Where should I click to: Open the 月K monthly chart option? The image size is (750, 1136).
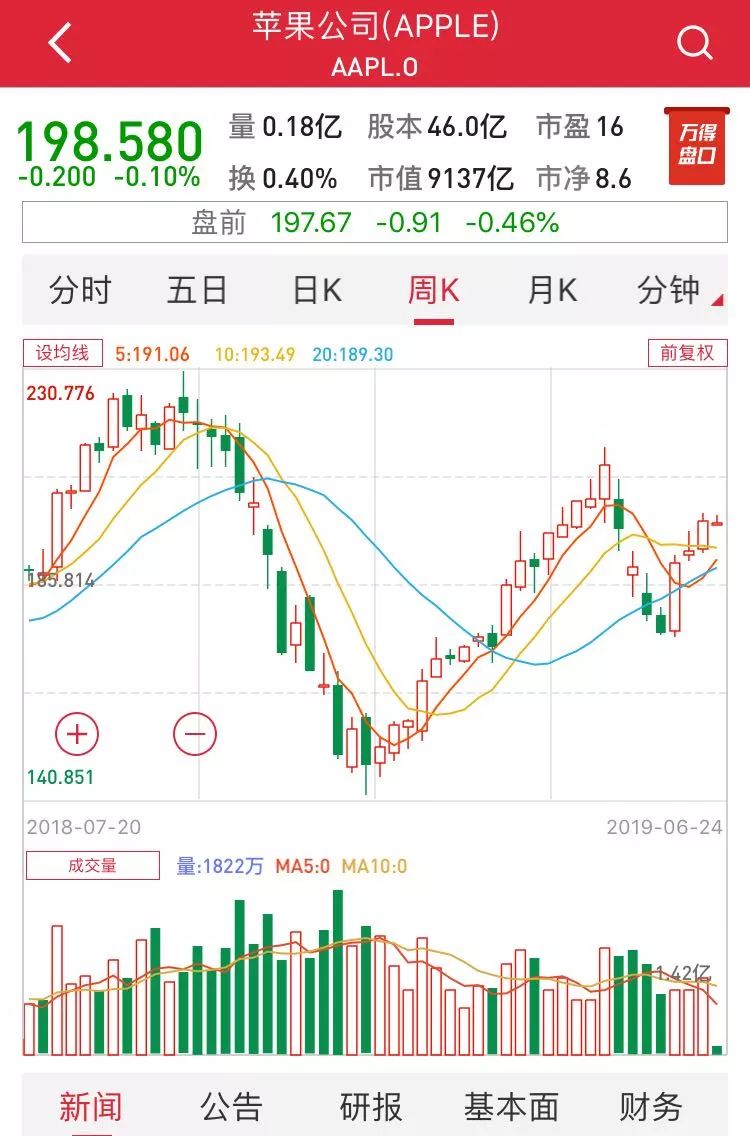coord(553,289)
